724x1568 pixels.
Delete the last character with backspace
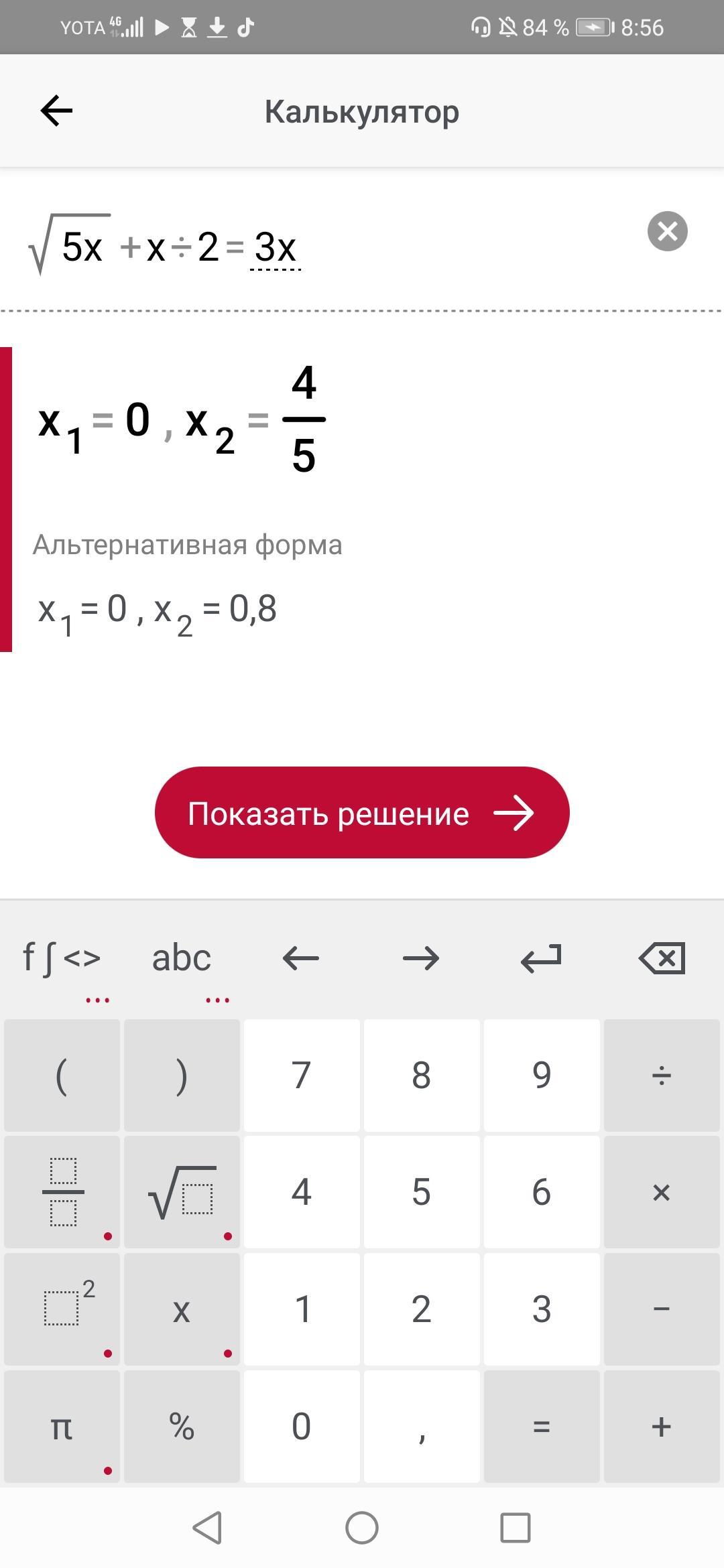point(662,958)
